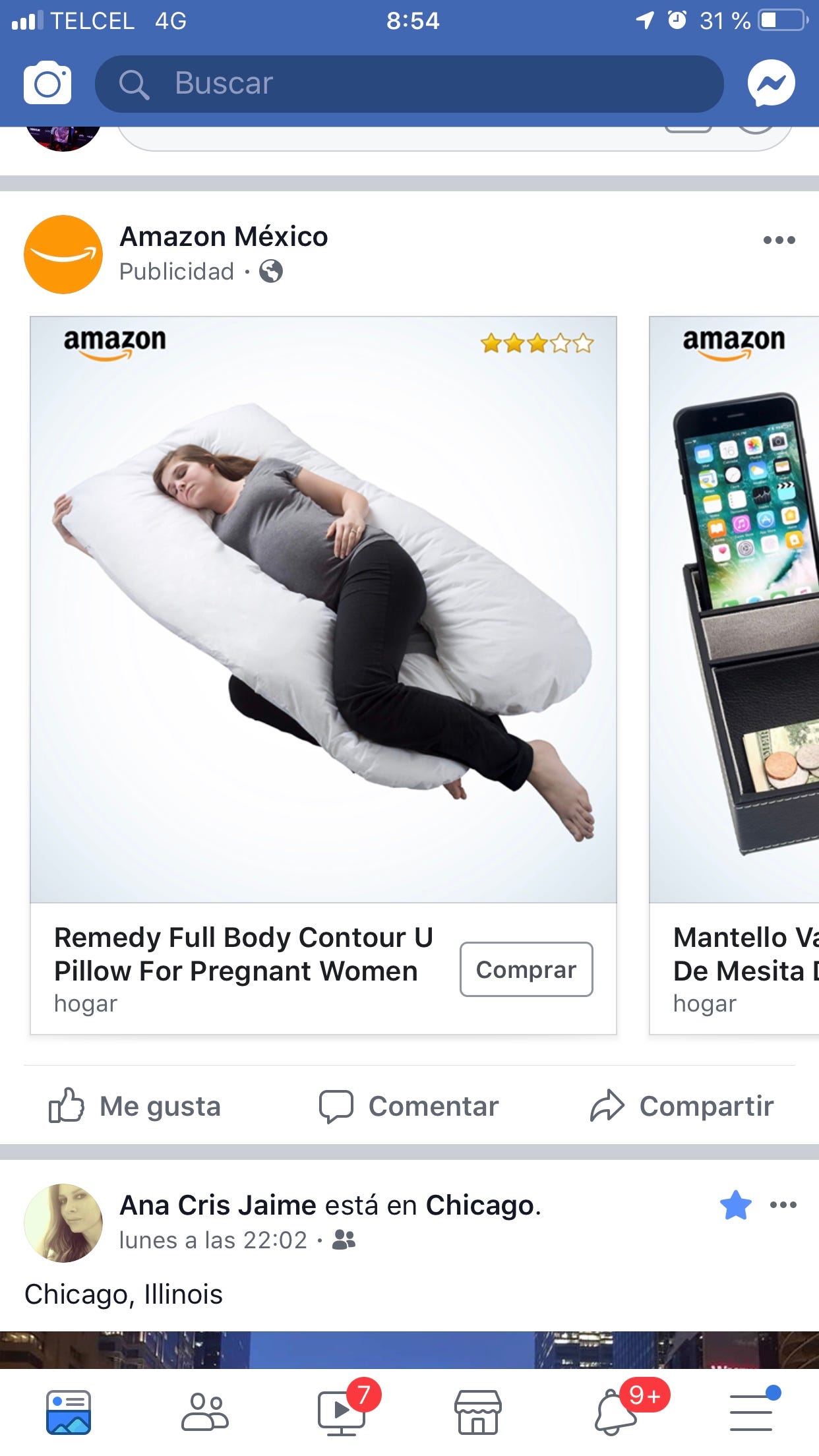The height and width of the screenshot is (1456, 819).
Task: Open options menu on Amazon México ad
Action: coord(779,240)
